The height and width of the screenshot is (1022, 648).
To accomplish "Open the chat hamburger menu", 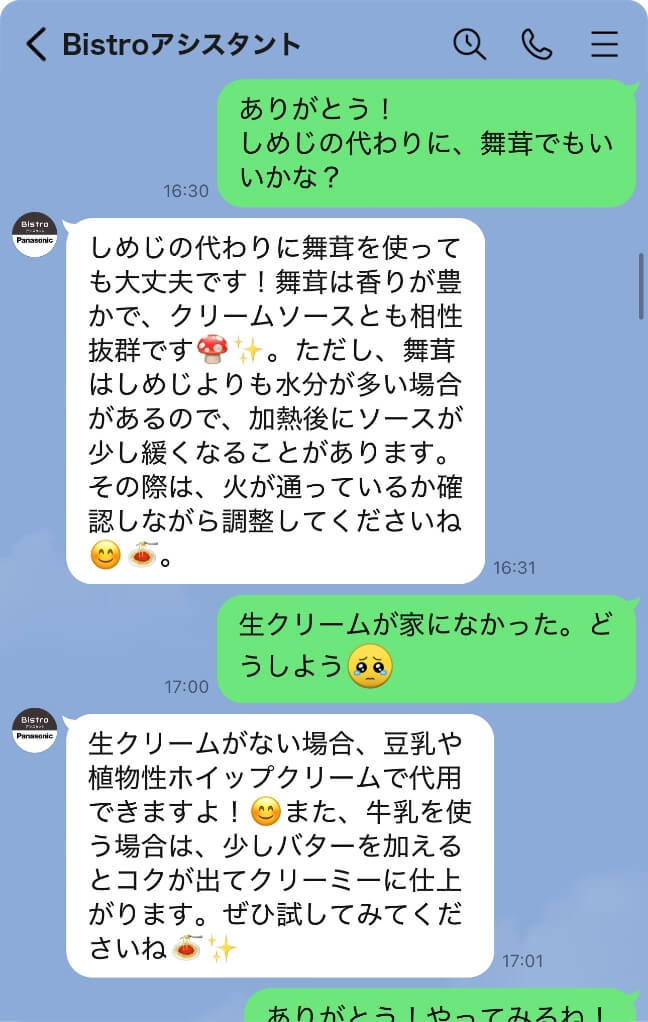I will point(604,44).
